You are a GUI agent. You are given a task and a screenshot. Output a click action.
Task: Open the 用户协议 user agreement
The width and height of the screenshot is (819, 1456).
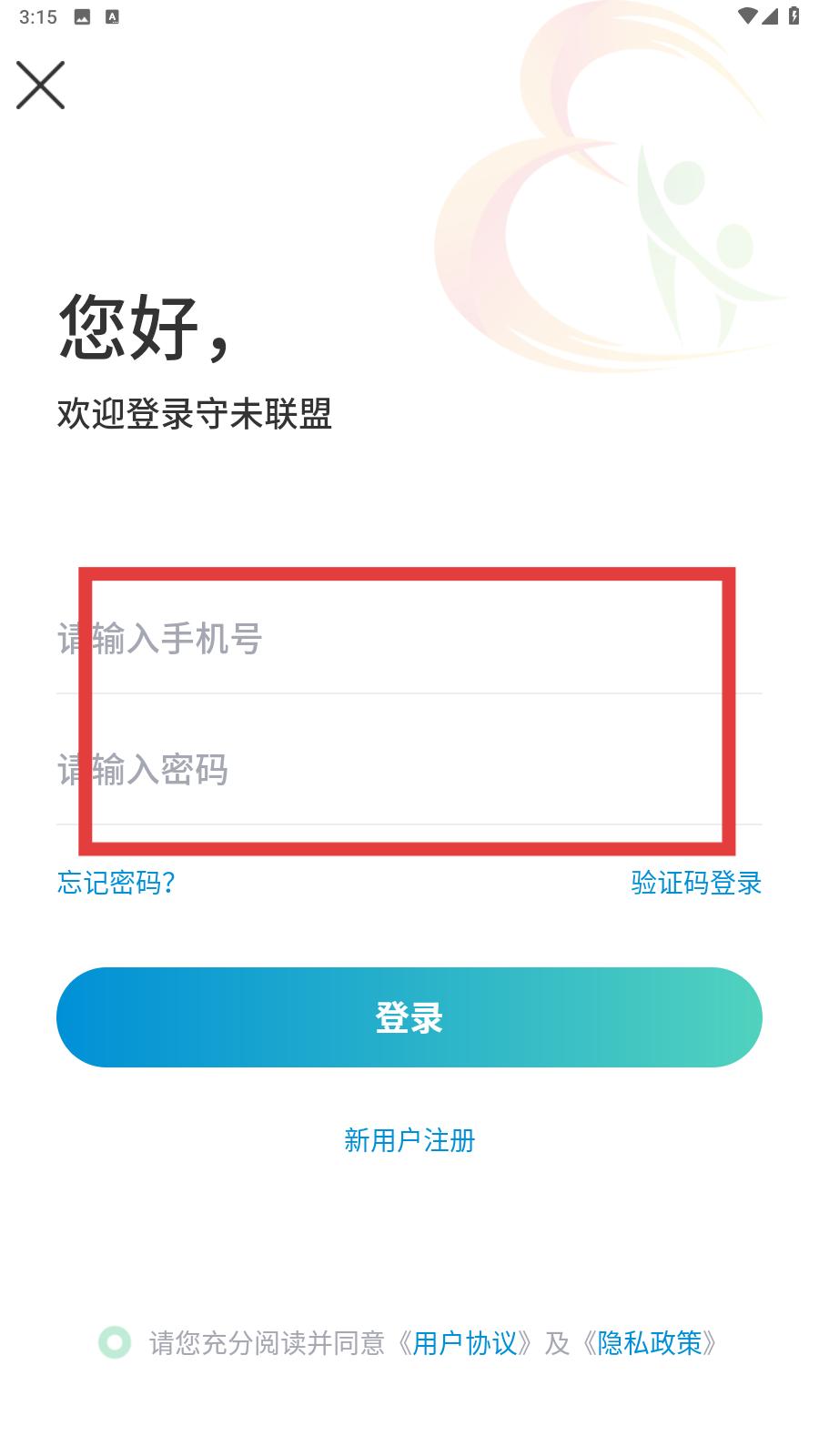(465, 1343)
